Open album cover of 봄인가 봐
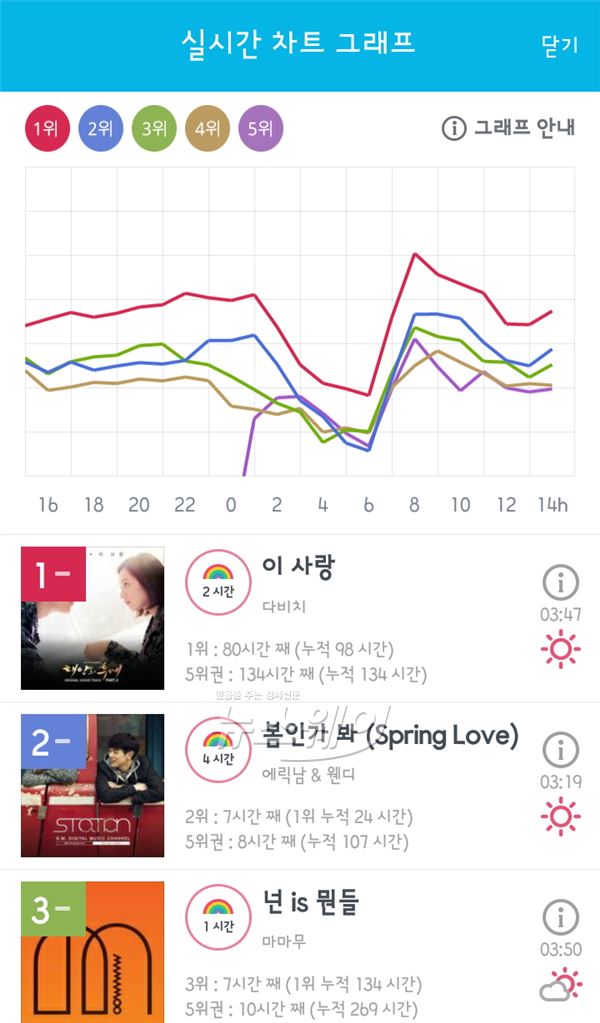Screen dimensions: 600x1023 tap(93, 786)
